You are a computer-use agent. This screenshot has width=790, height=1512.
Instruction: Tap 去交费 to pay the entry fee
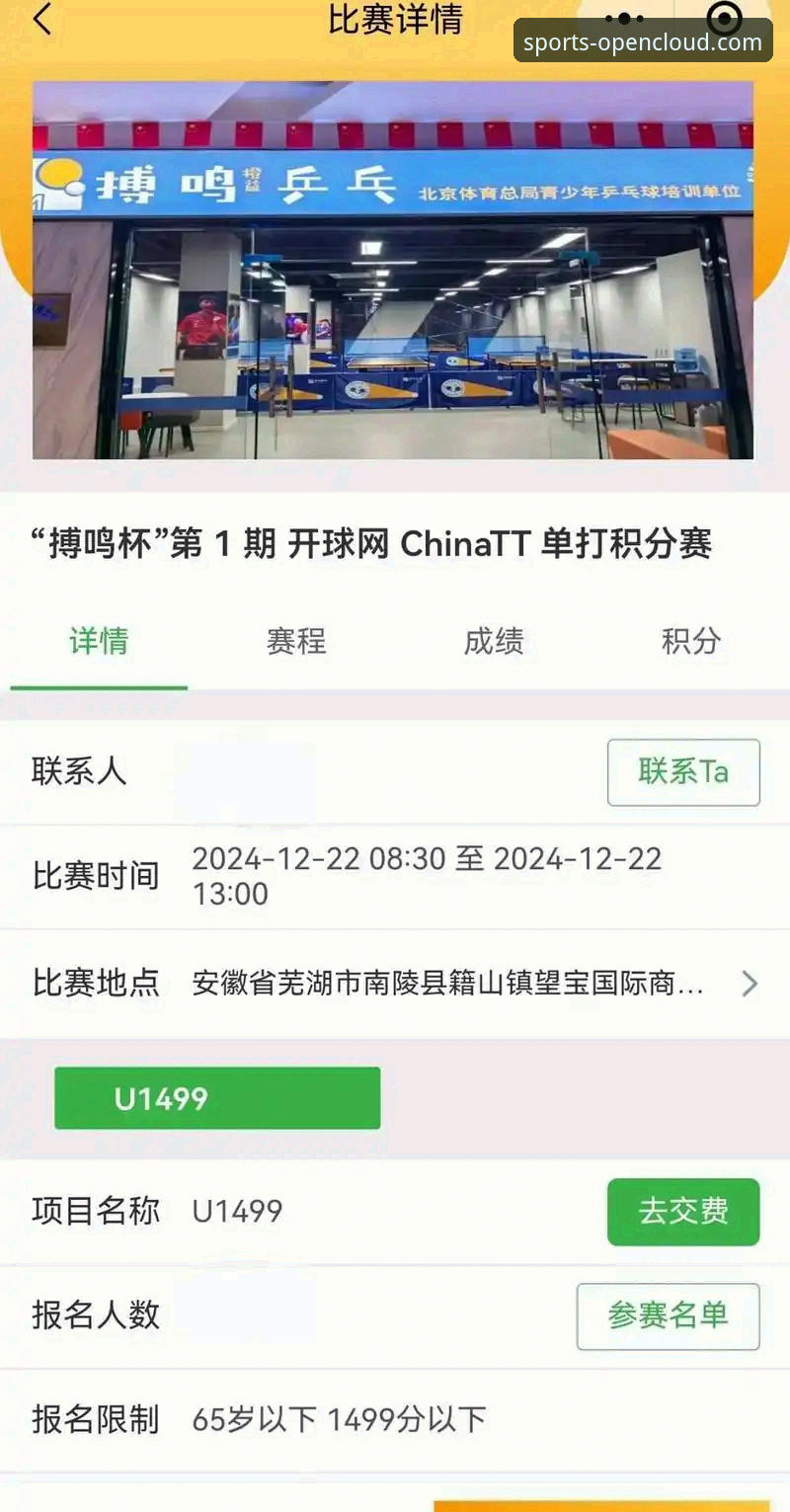682,1212
